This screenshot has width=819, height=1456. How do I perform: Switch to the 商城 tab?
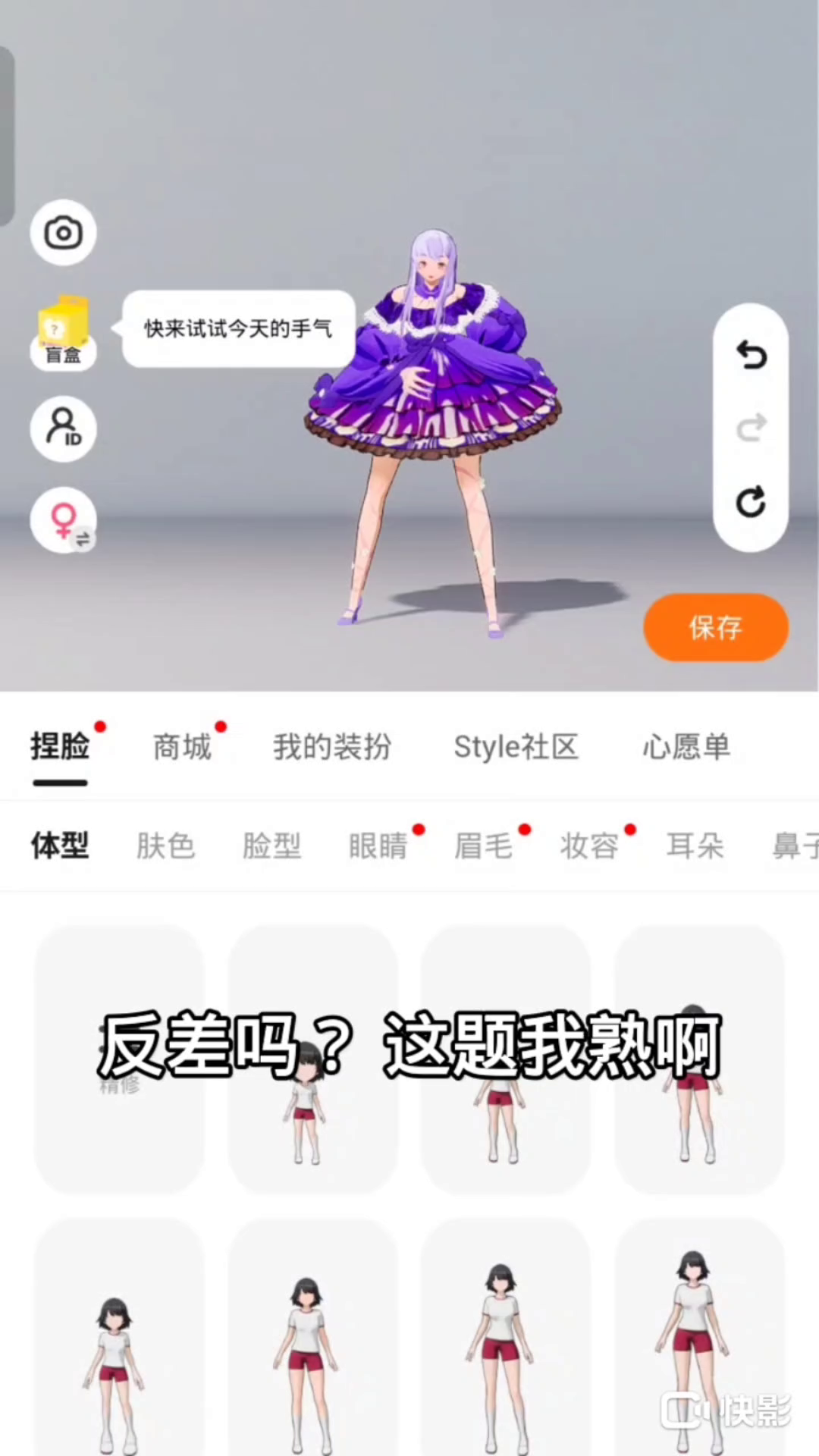182,747
